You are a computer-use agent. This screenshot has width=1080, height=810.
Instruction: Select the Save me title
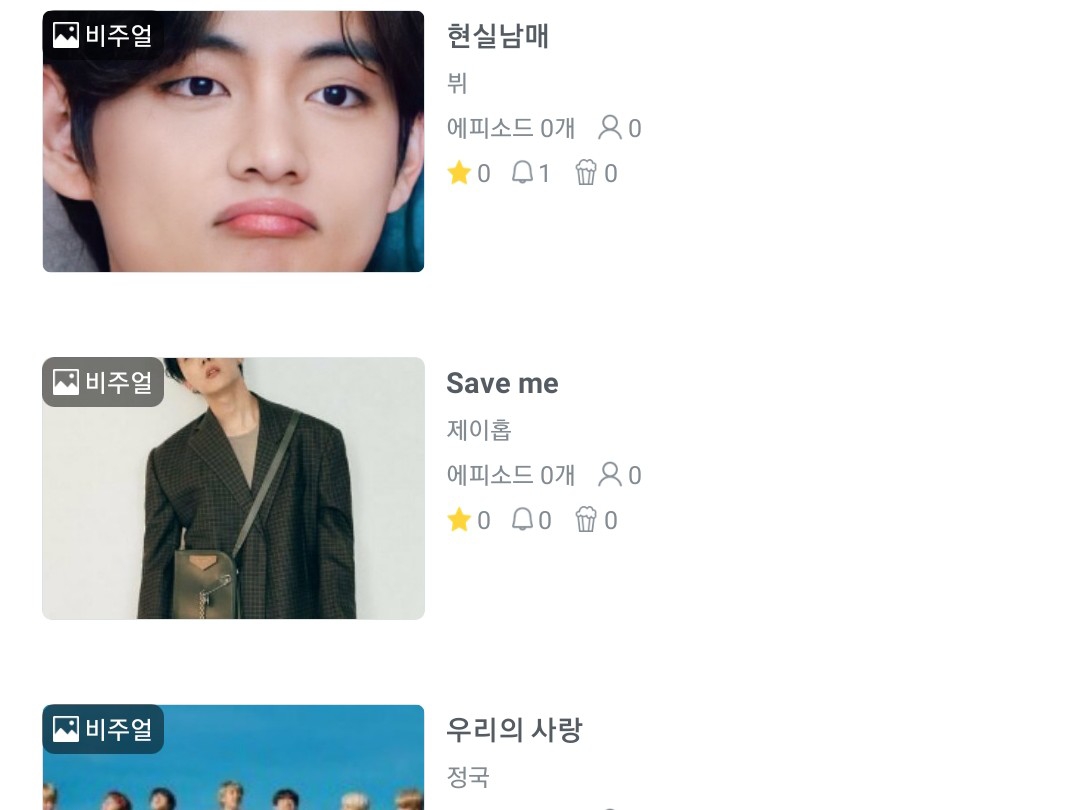point(502,384)
